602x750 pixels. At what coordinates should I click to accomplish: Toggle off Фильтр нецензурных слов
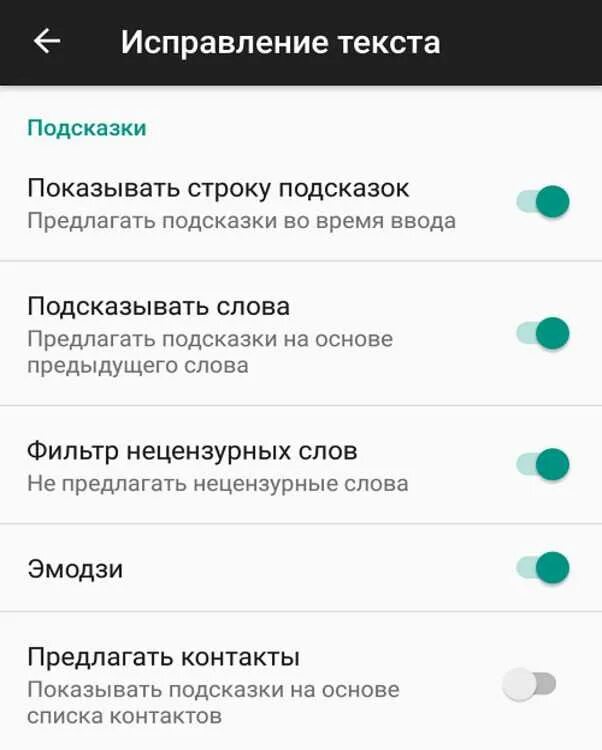click(542, 464)
